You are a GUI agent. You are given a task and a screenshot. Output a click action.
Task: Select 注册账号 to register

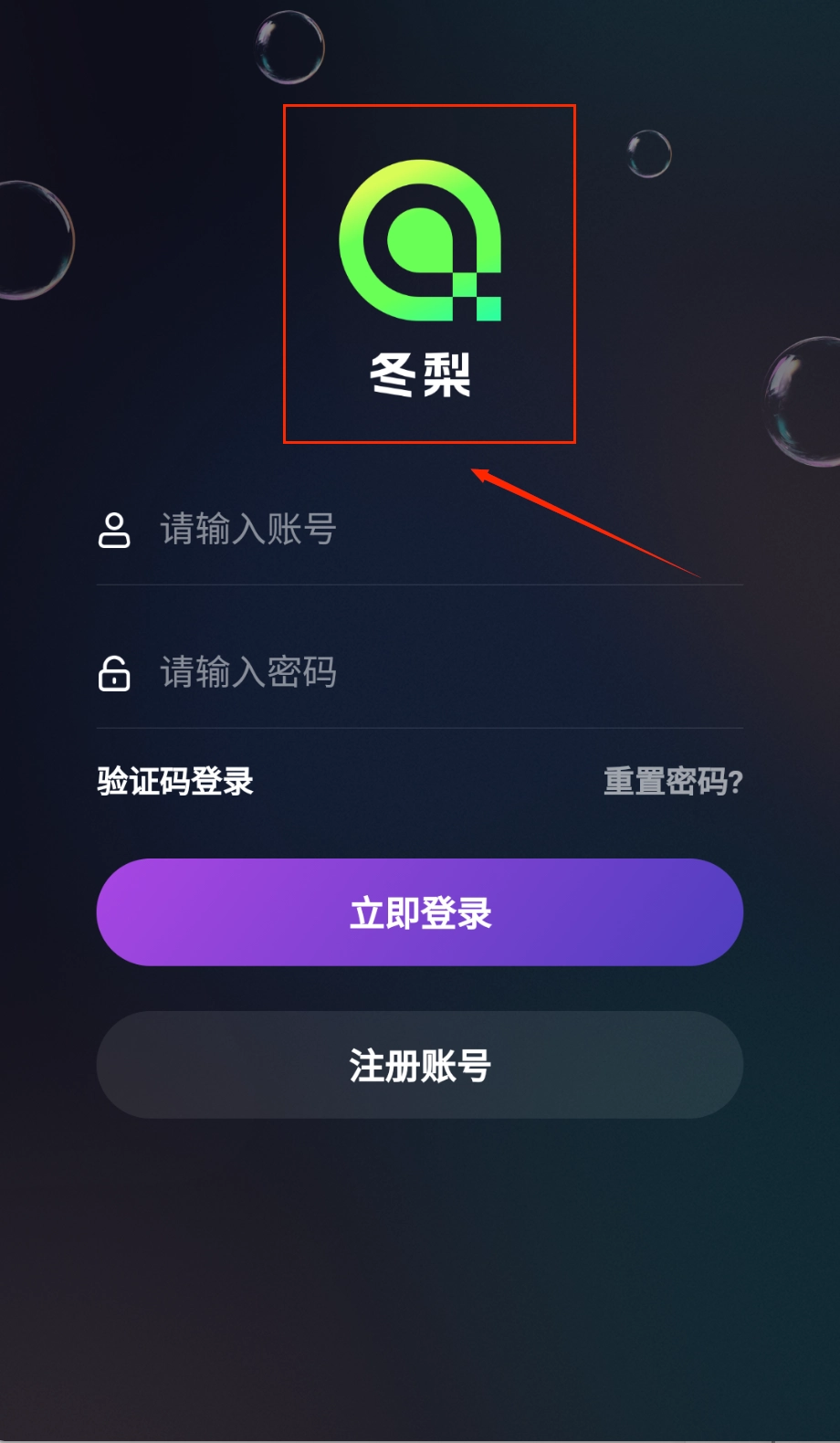tap(420, 1065)
